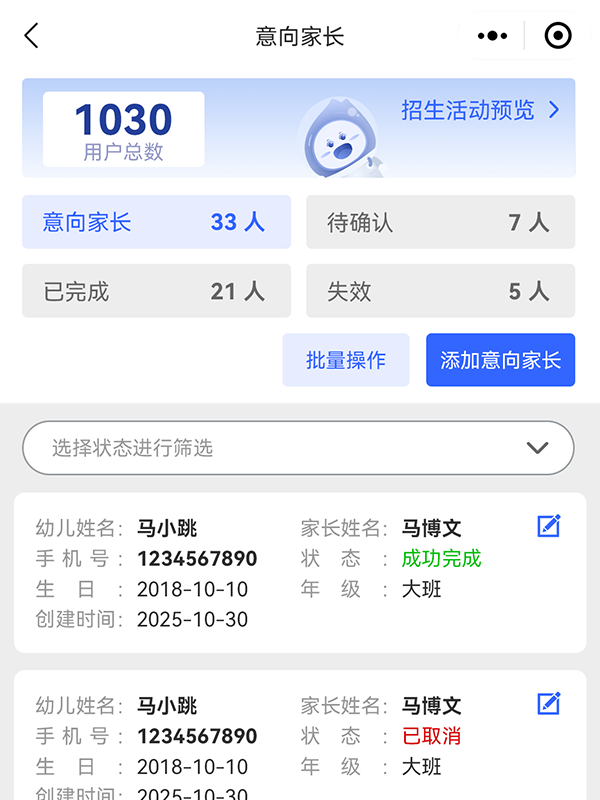Tap the 批量操作 button
Viewport: 600px width, 800px height.
coord(346,360)
